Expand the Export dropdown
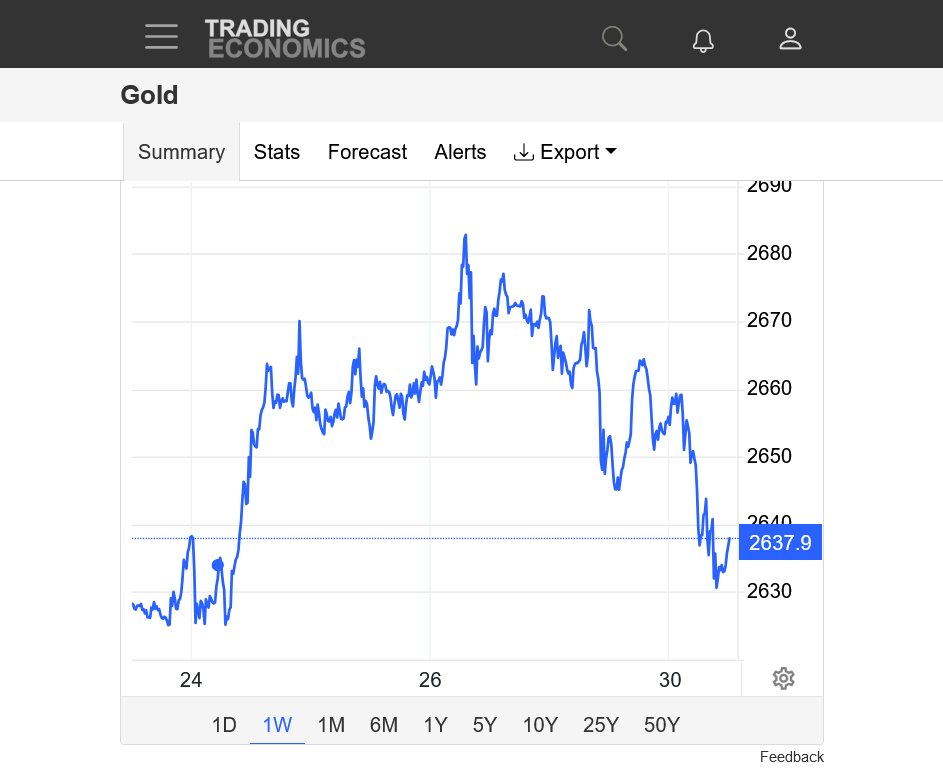Screen dimensions: 943x775 (565, 152)
